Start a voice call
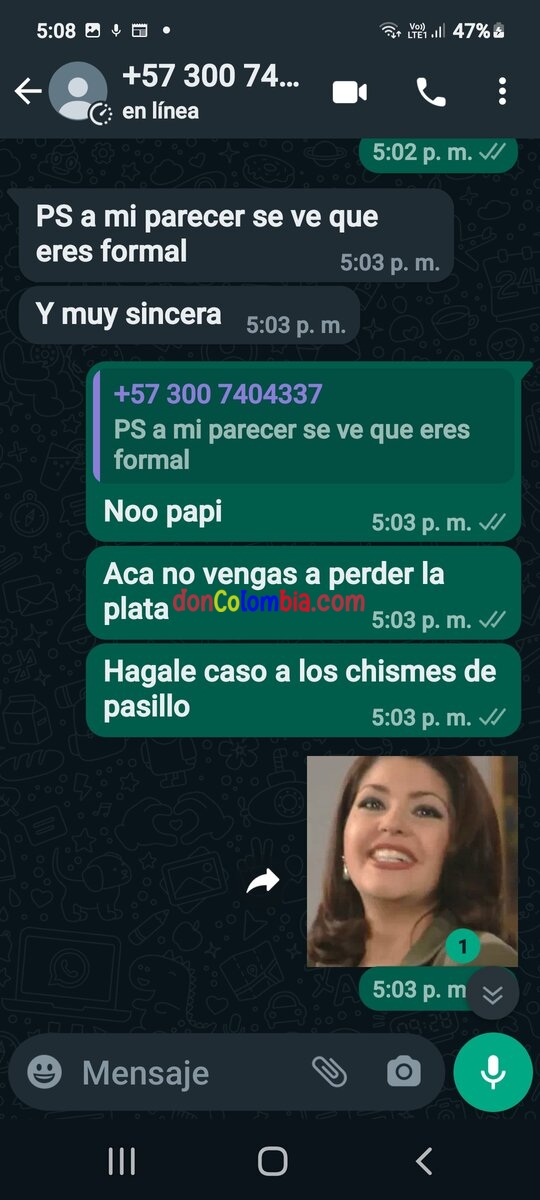This screenshot has width=540, height=1200. tap(431, 92)
